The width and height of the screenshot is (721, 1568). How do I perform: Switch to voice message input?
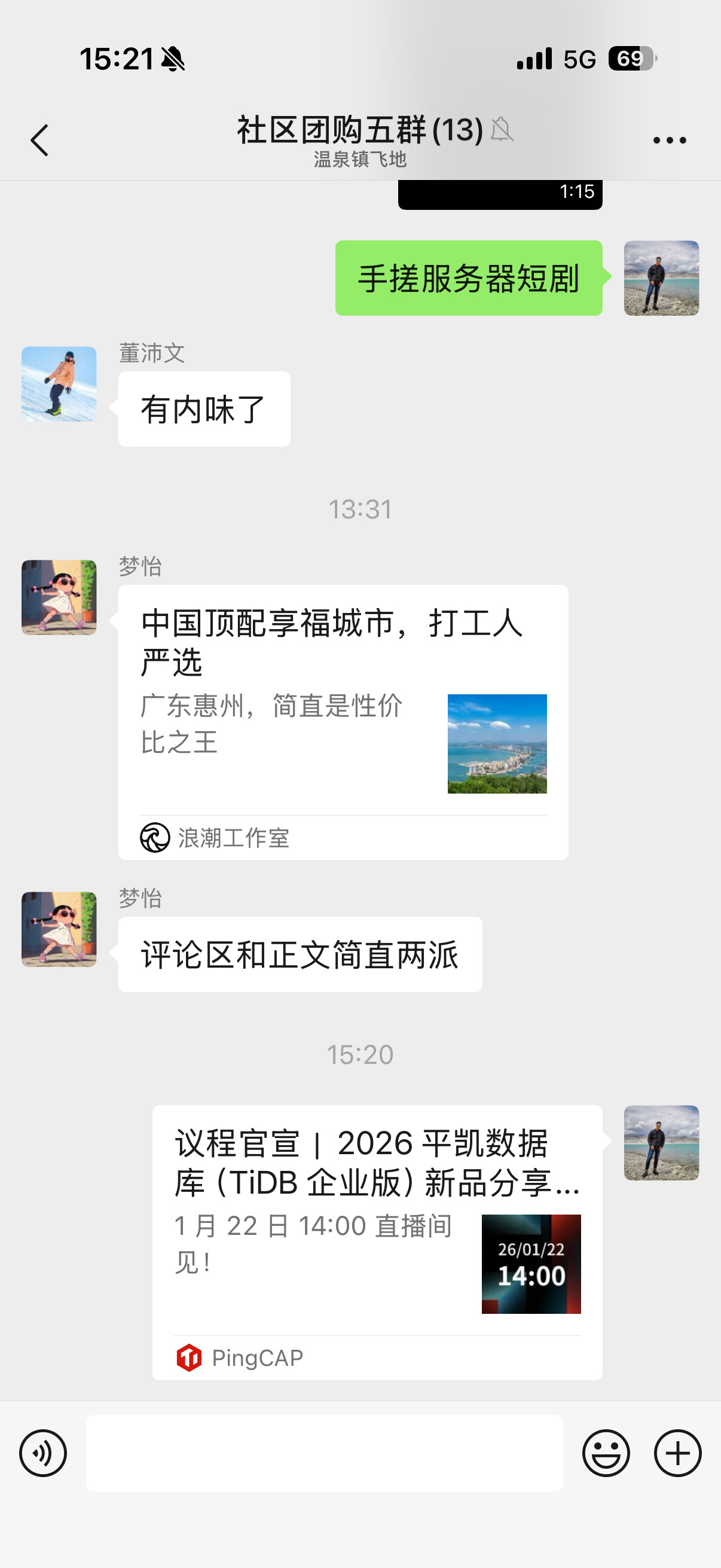click(x=42, y=1453)
